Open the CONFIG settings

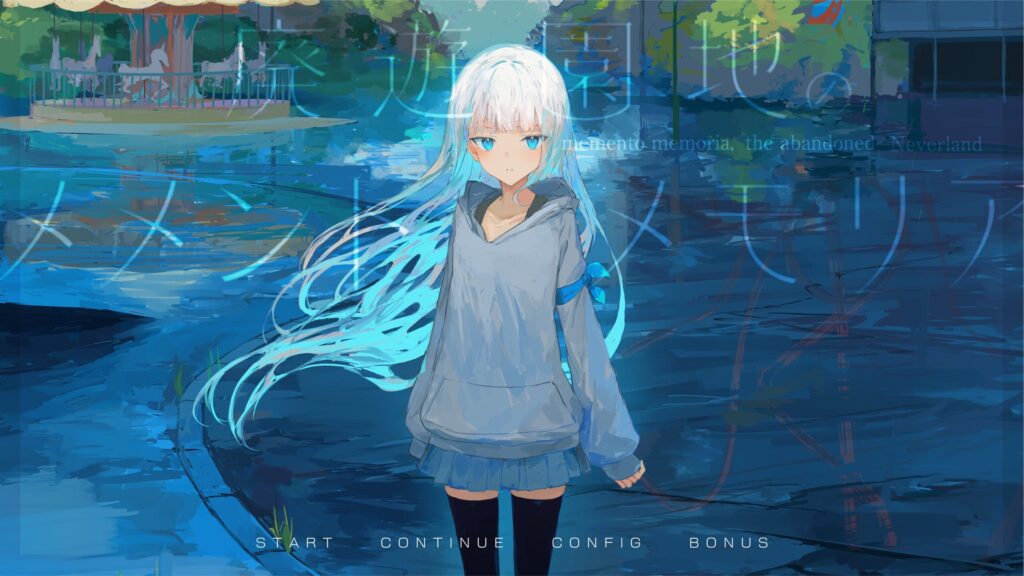(x=597, y=542)
